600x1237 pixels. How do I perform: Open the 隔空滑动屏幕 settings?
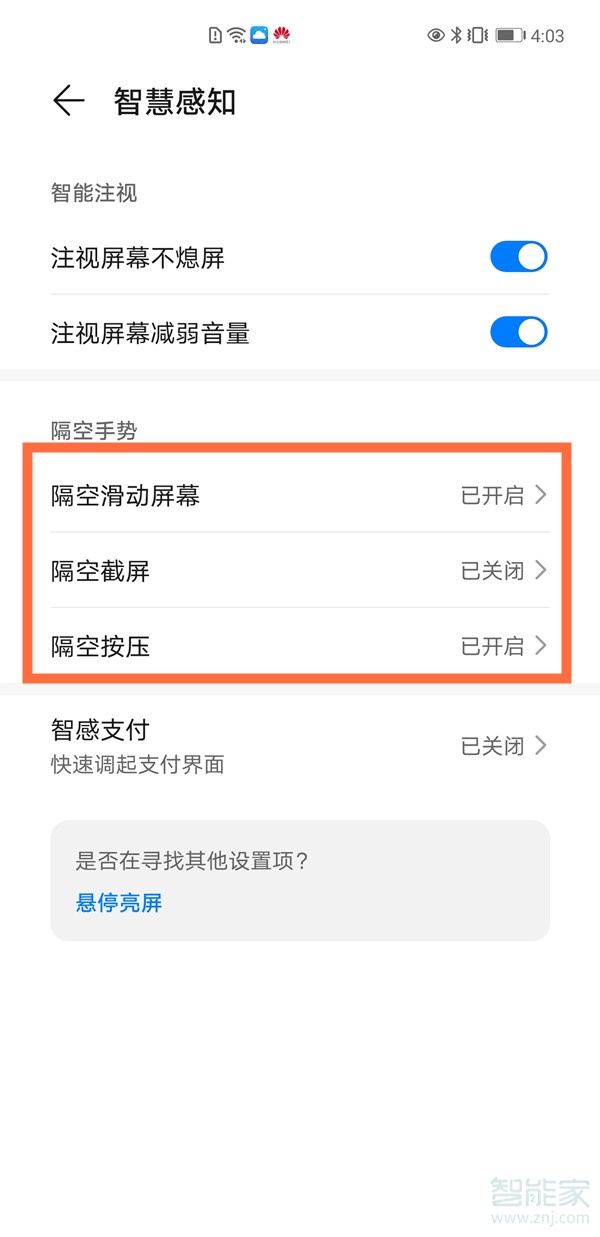tap(300, 495)
